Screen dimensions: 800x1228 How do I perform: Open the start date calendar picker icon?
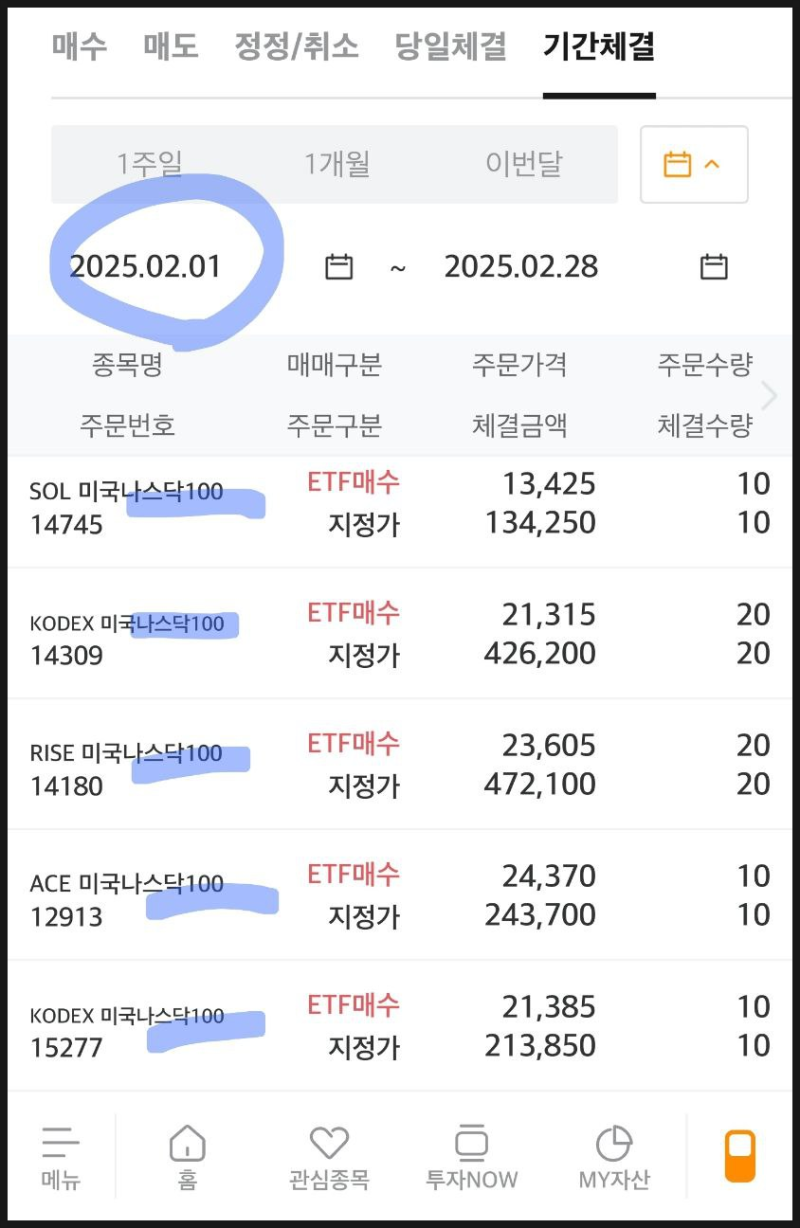[x=338, y=266]
